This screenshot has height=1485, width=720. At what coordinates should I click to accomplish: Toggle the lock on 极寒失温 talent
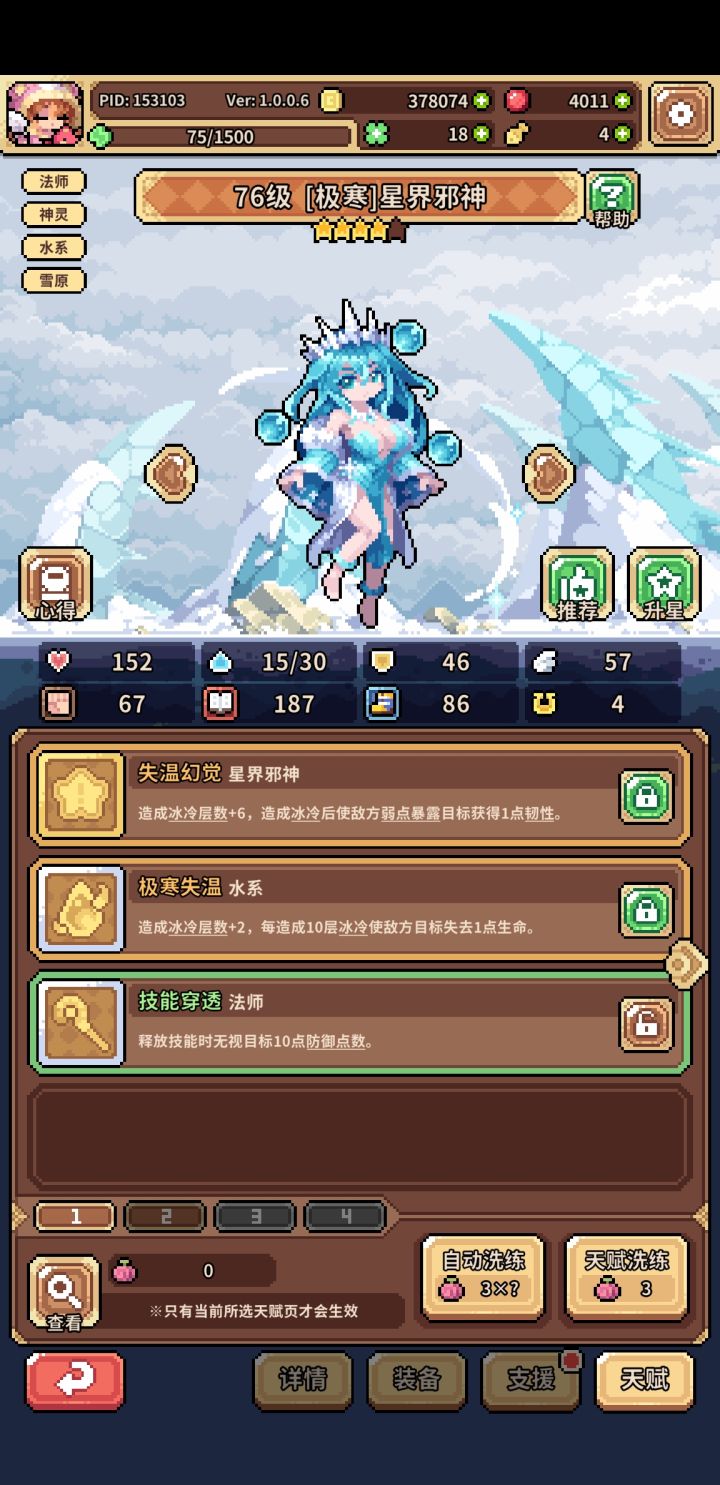[645, 910]
